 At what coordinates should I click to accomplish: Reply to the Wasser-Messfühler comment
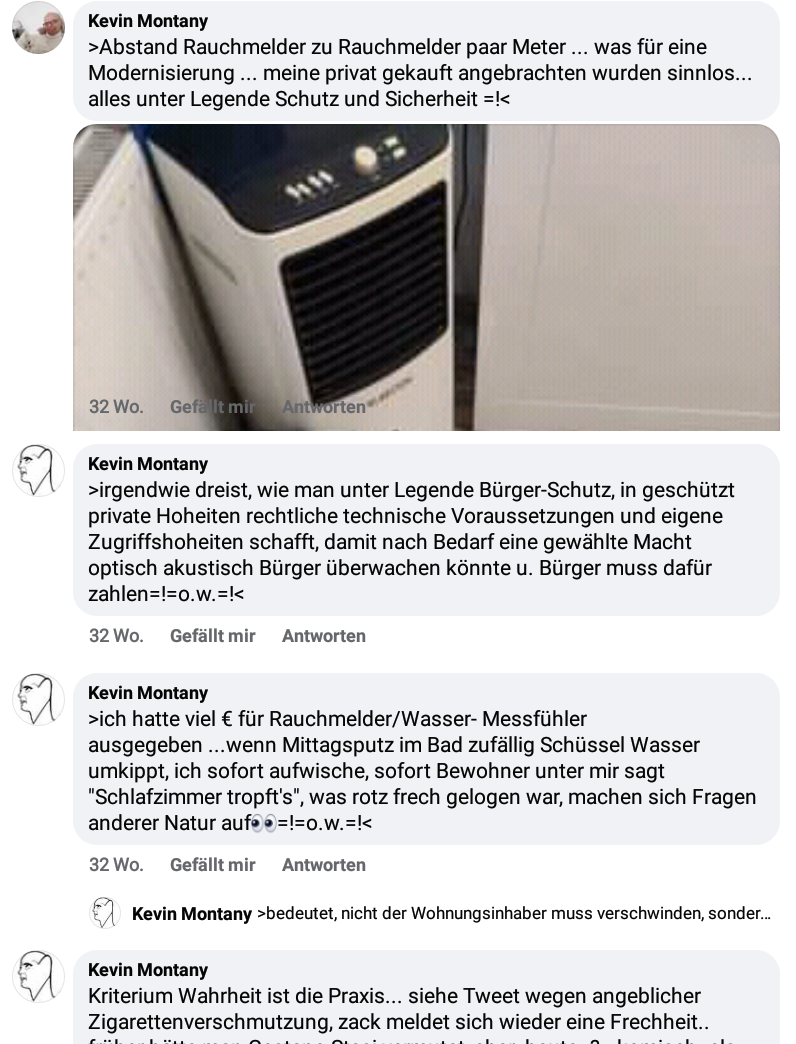coord(323,865)
